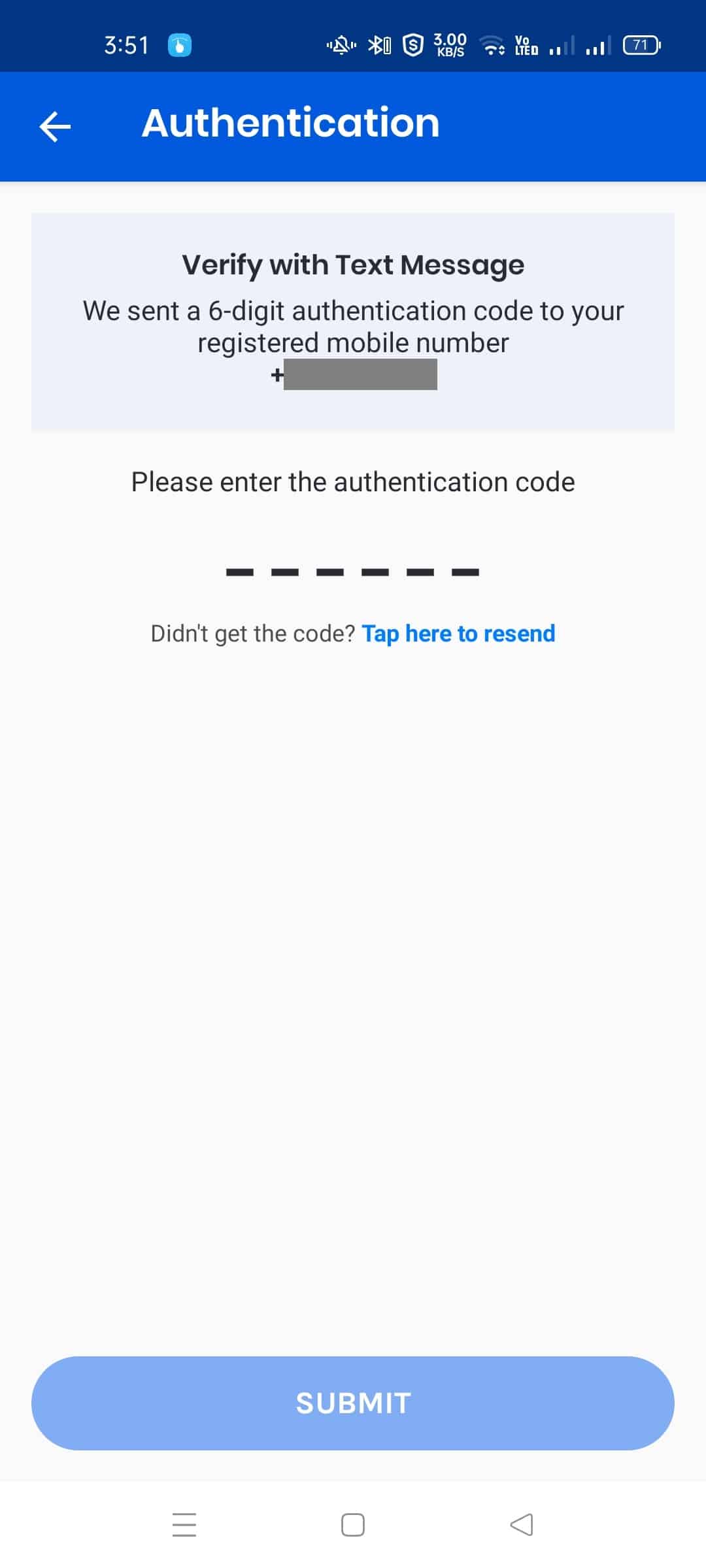The image size is (706, 1568).
Task: Tap here to resend the code
Action: (458, 634)
